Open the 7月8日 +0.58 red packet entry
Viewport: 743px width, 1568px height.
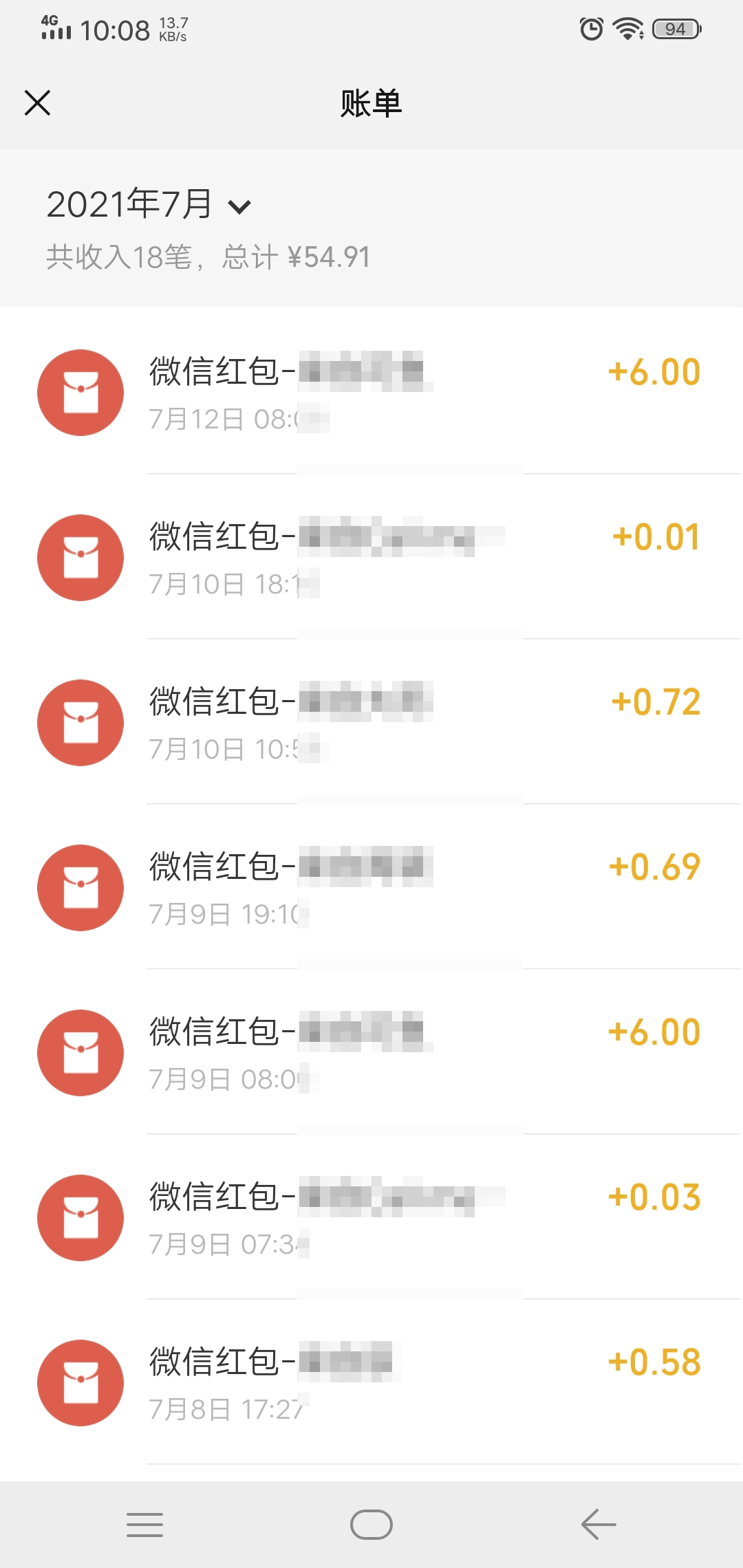(371, 1383)
